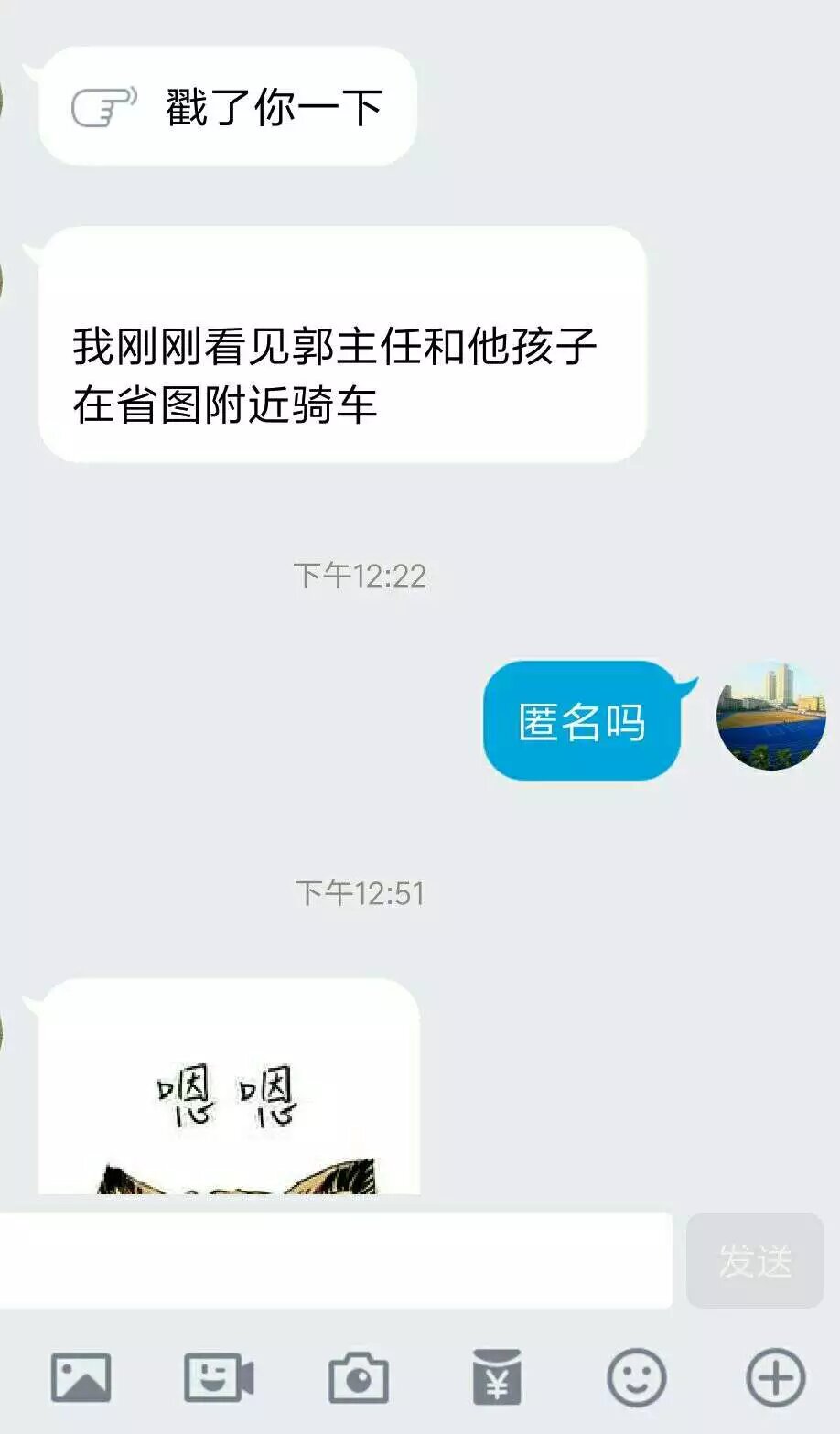
Task: Start a video call
Action: click(219, 1377)
